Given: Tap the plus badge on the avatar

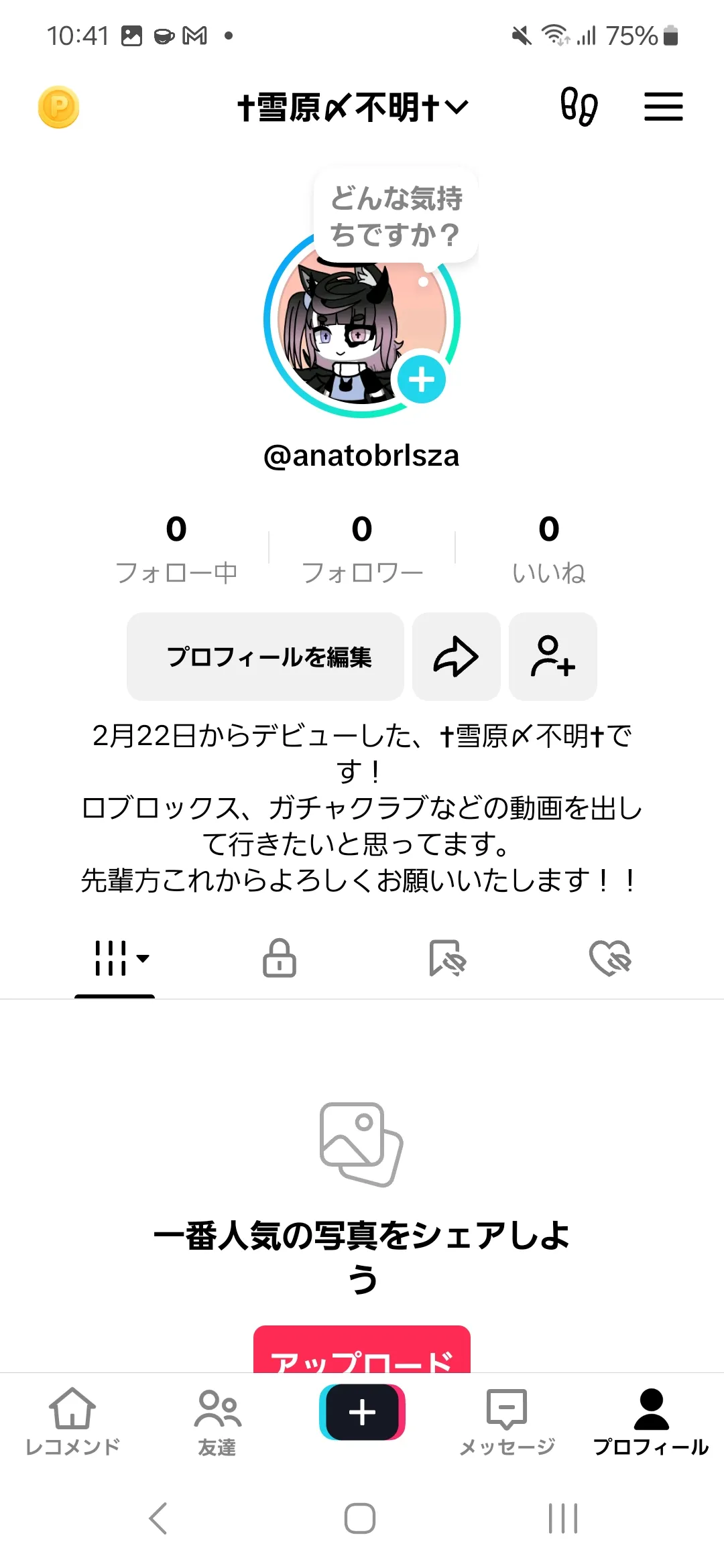Looking at the screenshot, I should pyautogui.click(x=422, y=380).
